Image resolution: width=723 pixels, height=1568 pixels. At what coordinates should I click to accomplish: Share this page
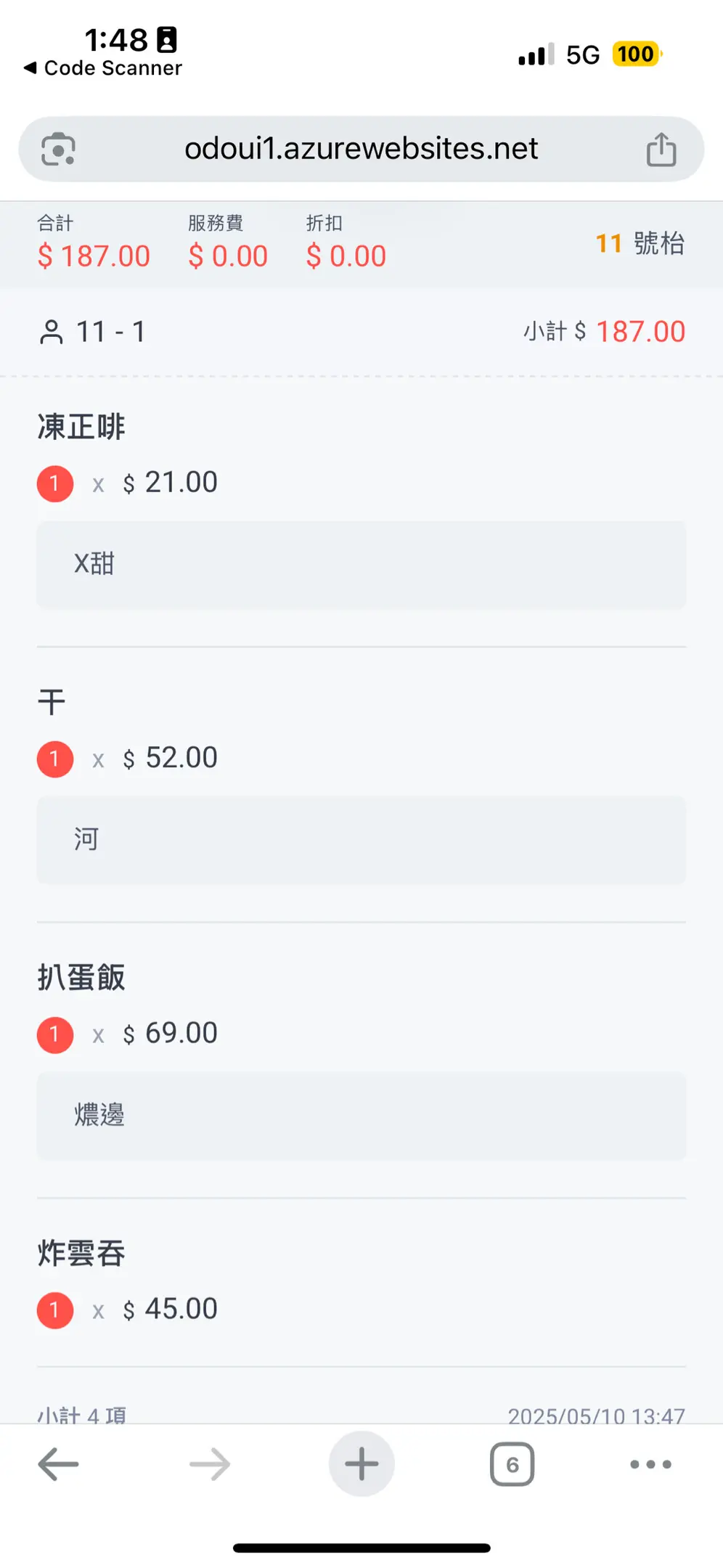click(661, 149)
